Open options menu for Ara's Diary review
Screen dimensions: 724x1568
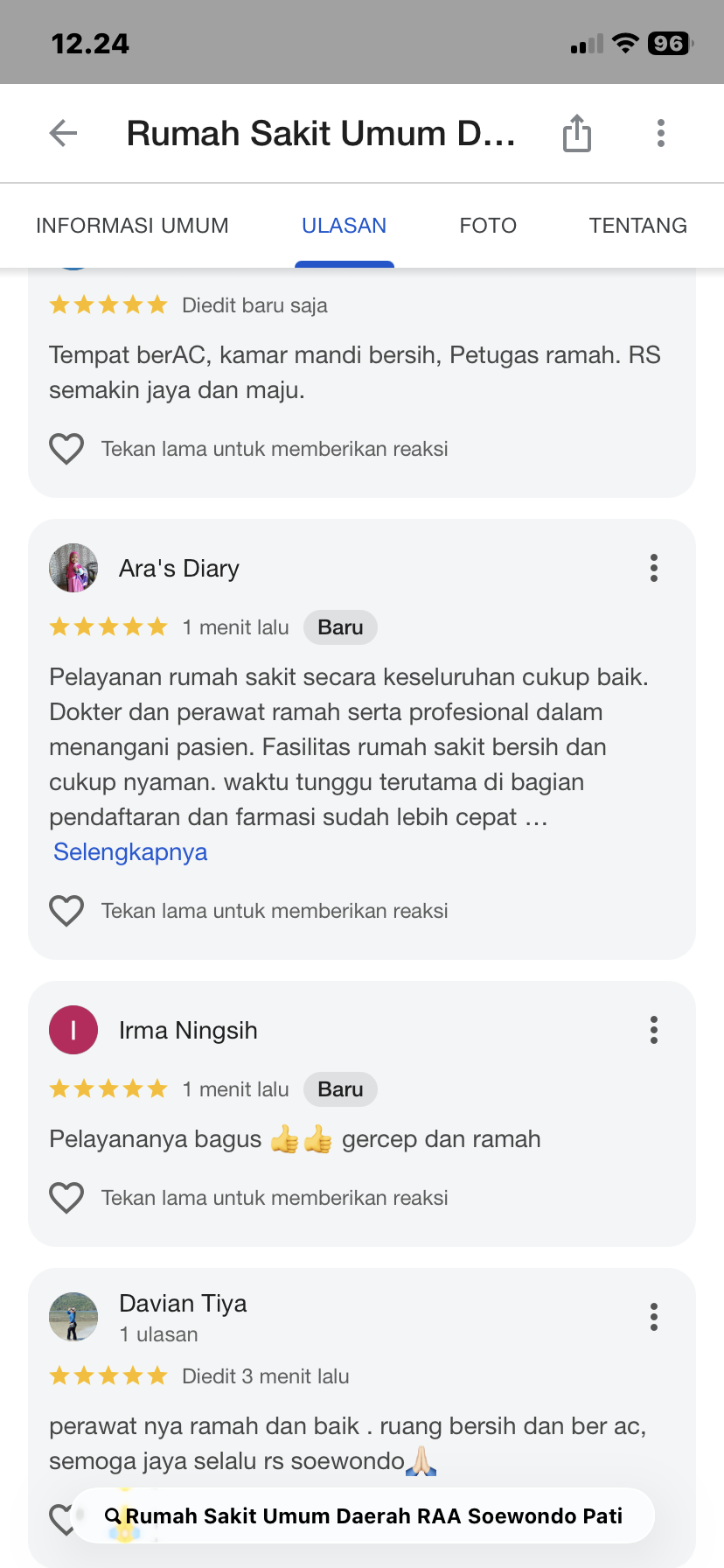click(x=653, y=568)
